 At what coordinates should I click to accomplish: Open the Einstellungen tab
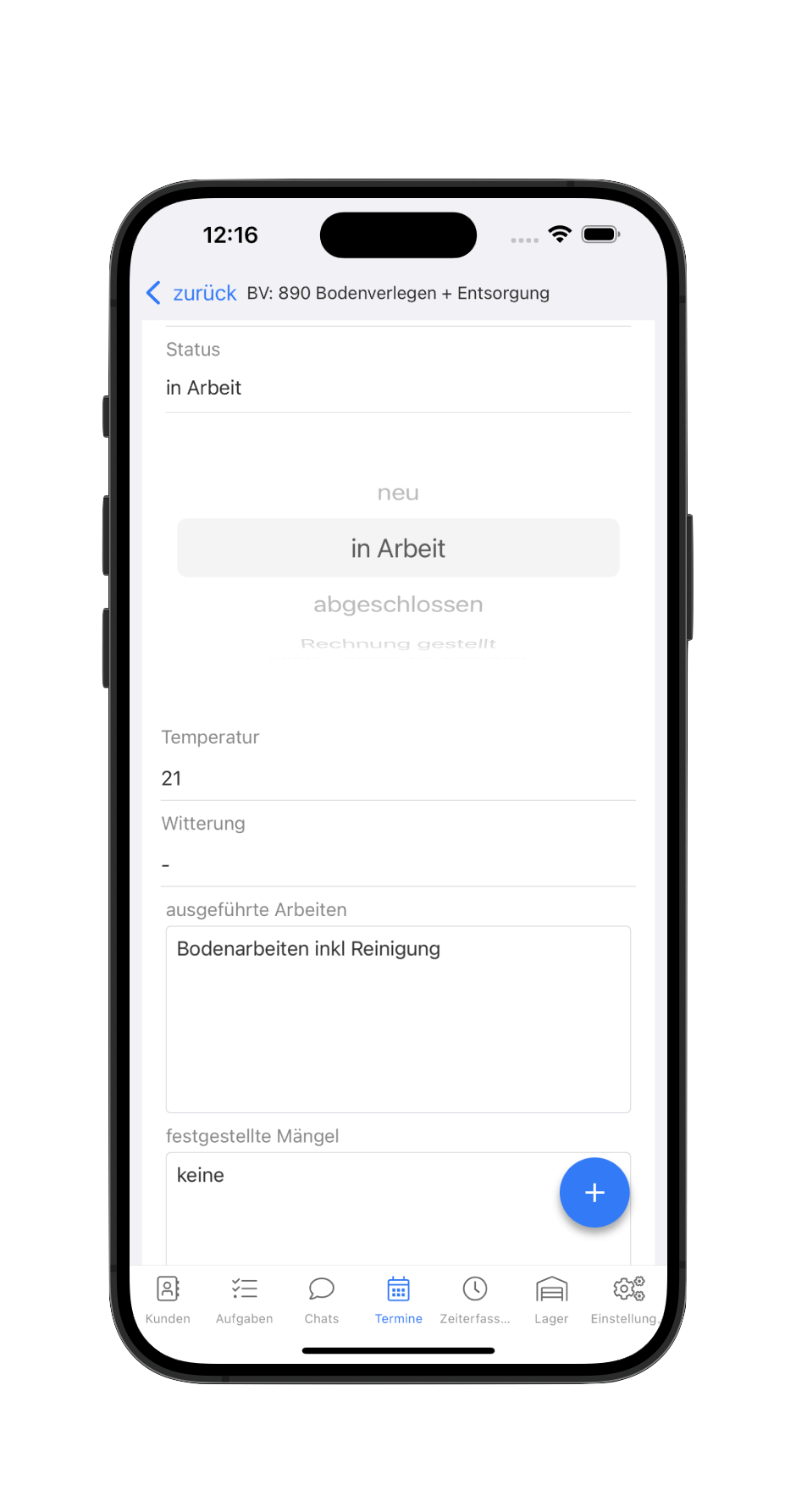627,1300
